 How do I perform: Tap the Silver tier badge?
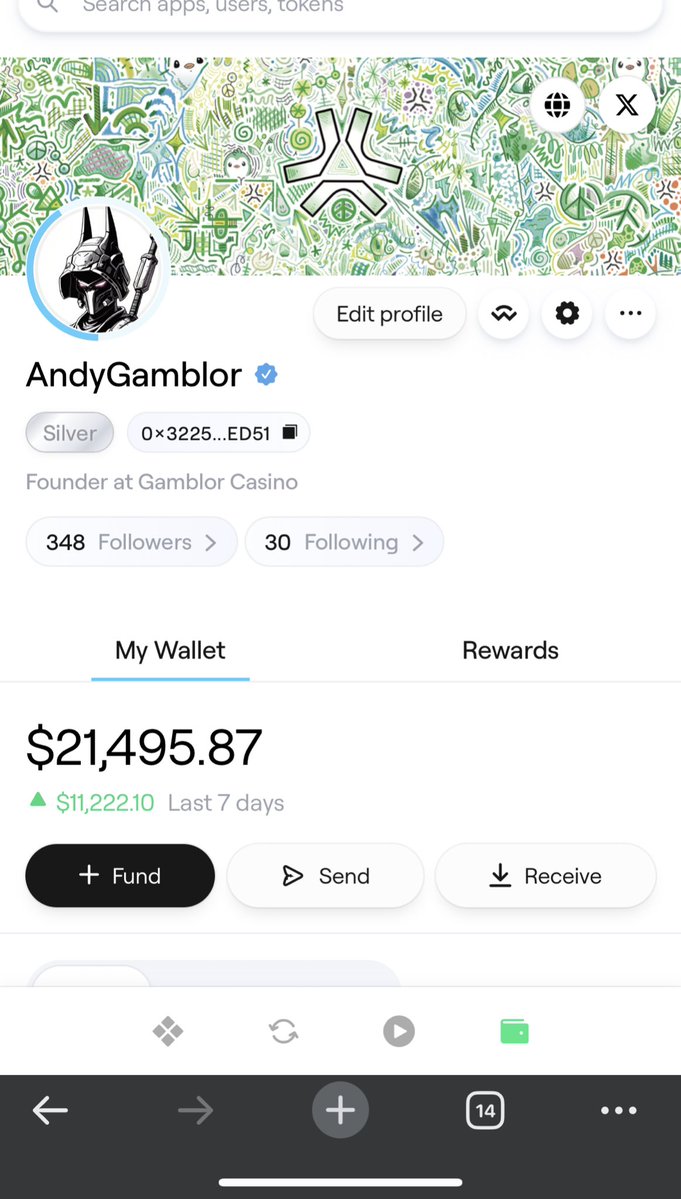point(70,433)
